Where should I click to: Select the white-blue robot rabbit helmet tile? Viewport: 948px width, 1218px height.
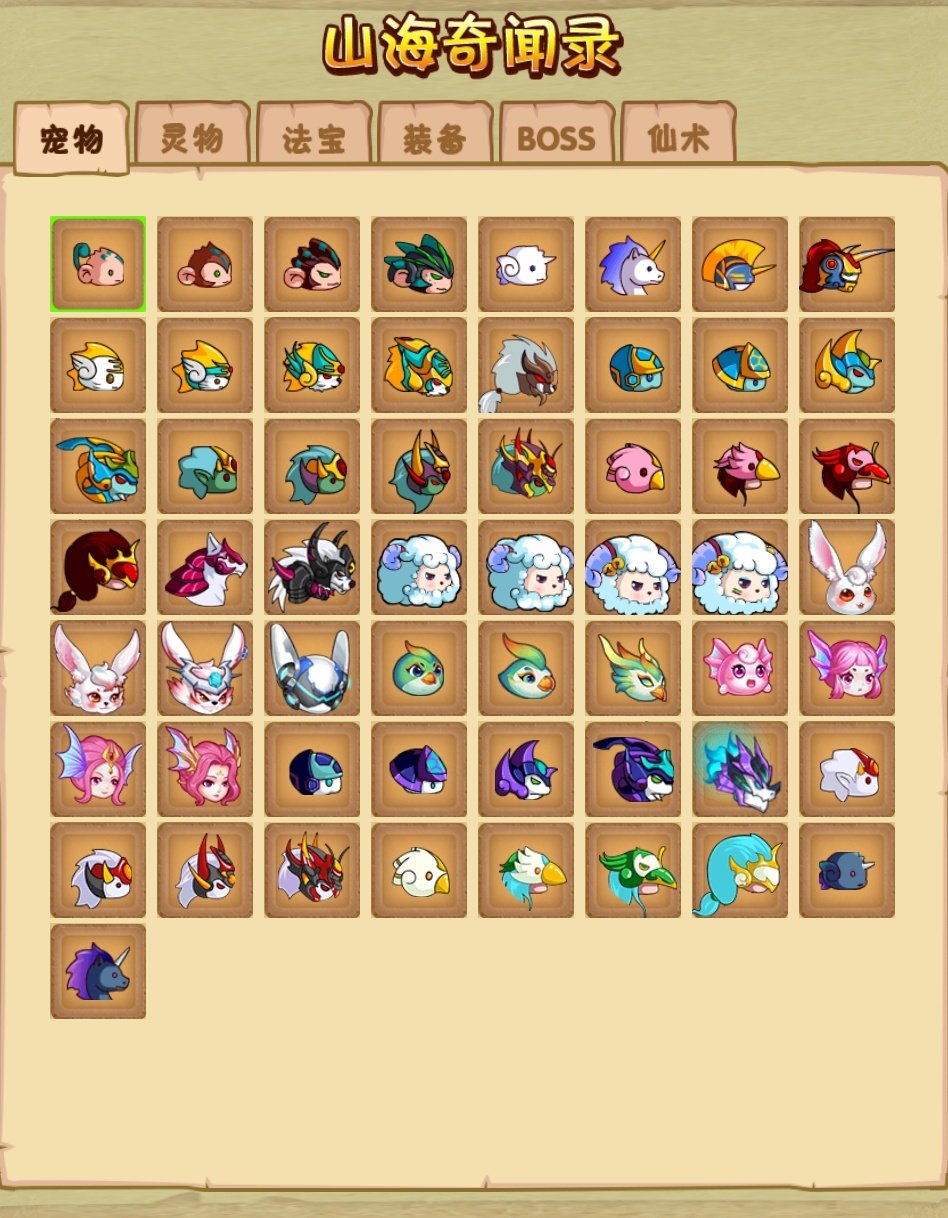pos(311,669)
